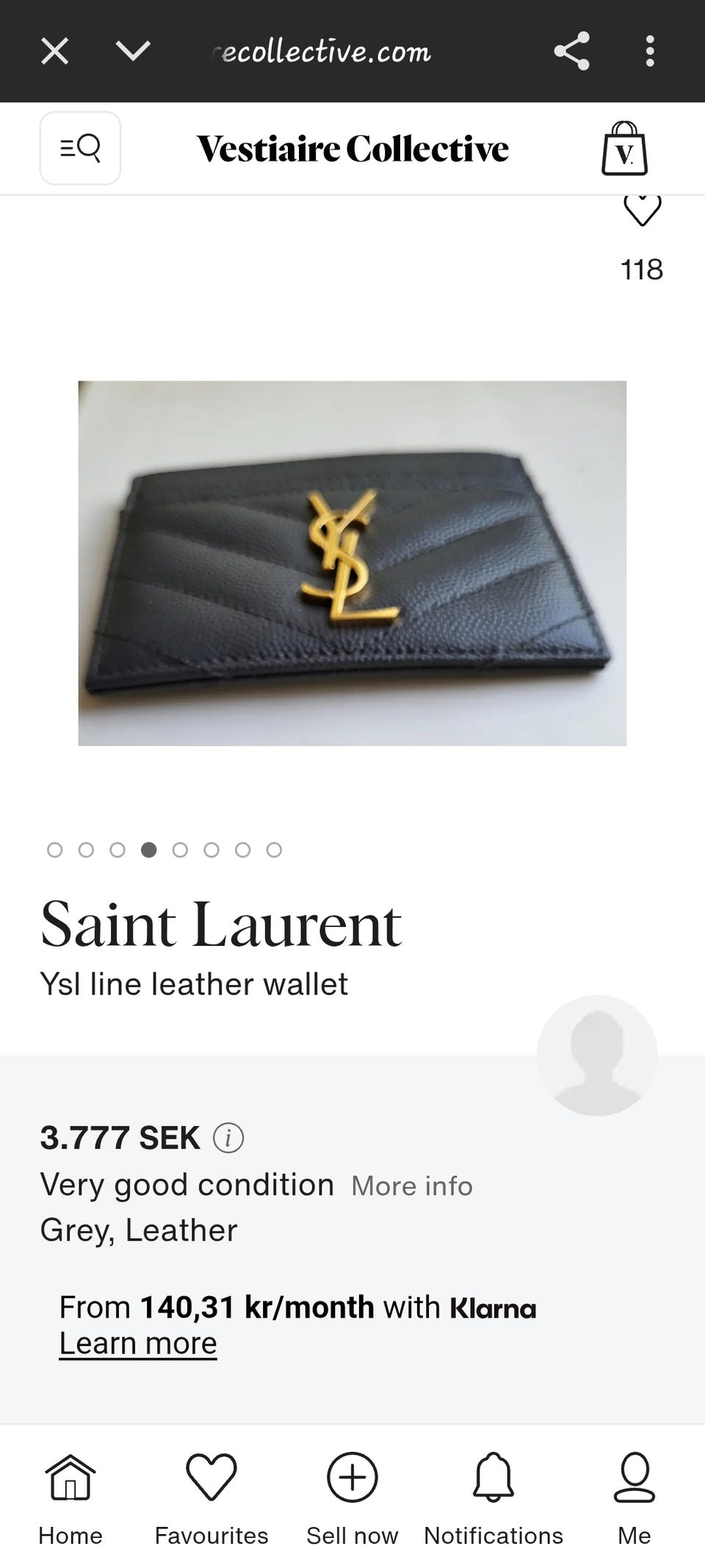This screenshot has width=705, height=1568.
Task: Like this item with the heart
Action: (643, 210)
